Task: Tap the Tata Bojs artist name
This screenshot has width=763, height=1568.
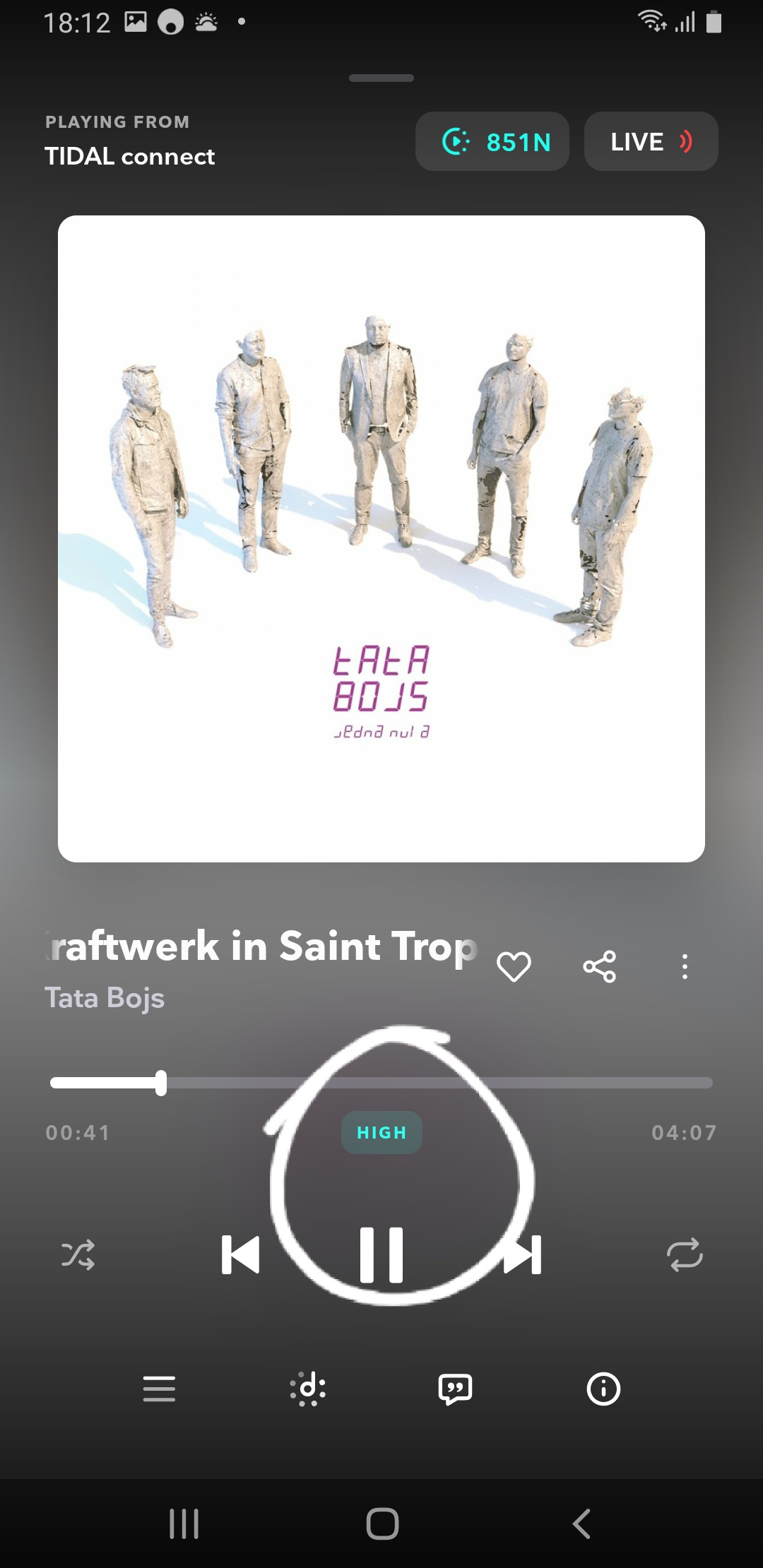Action: click(x=105, y=998)
